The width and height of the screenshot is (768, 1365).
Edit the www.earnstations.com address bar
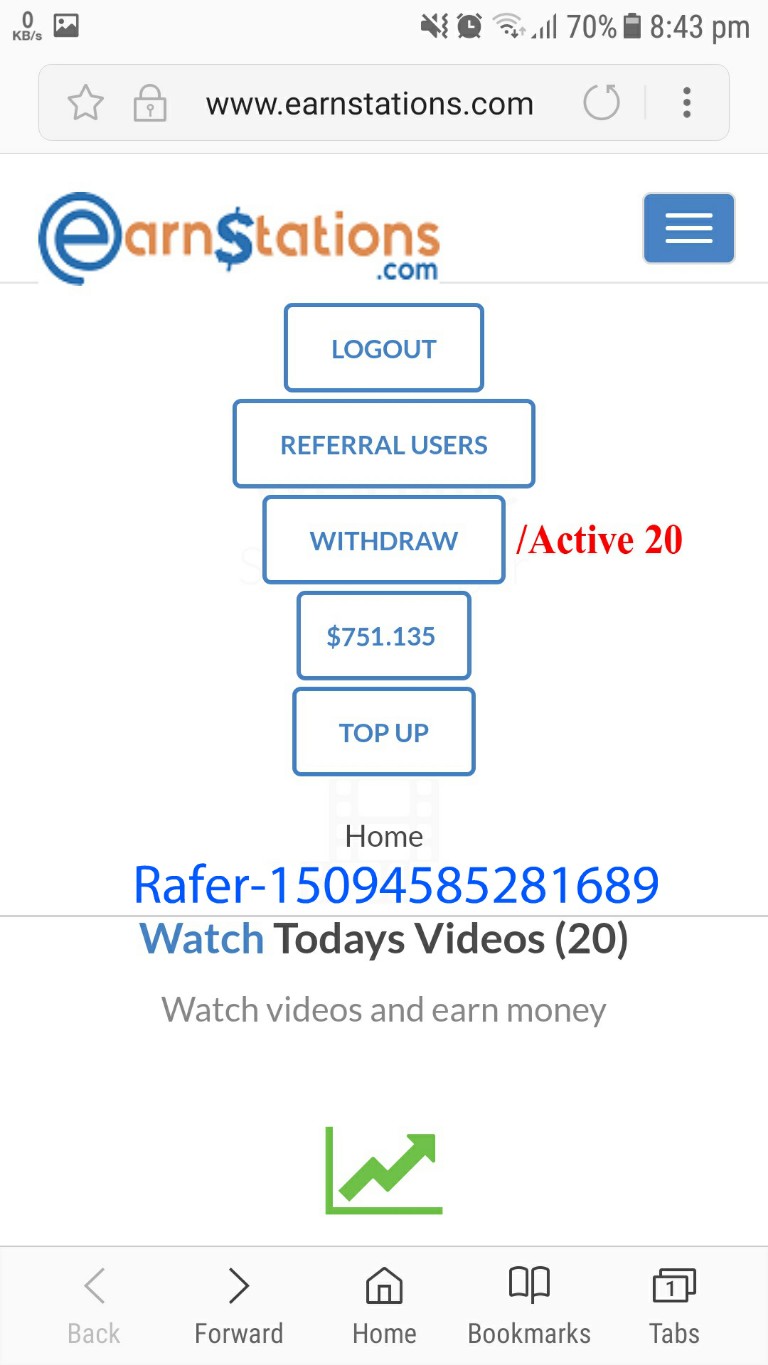pos(370,103)
